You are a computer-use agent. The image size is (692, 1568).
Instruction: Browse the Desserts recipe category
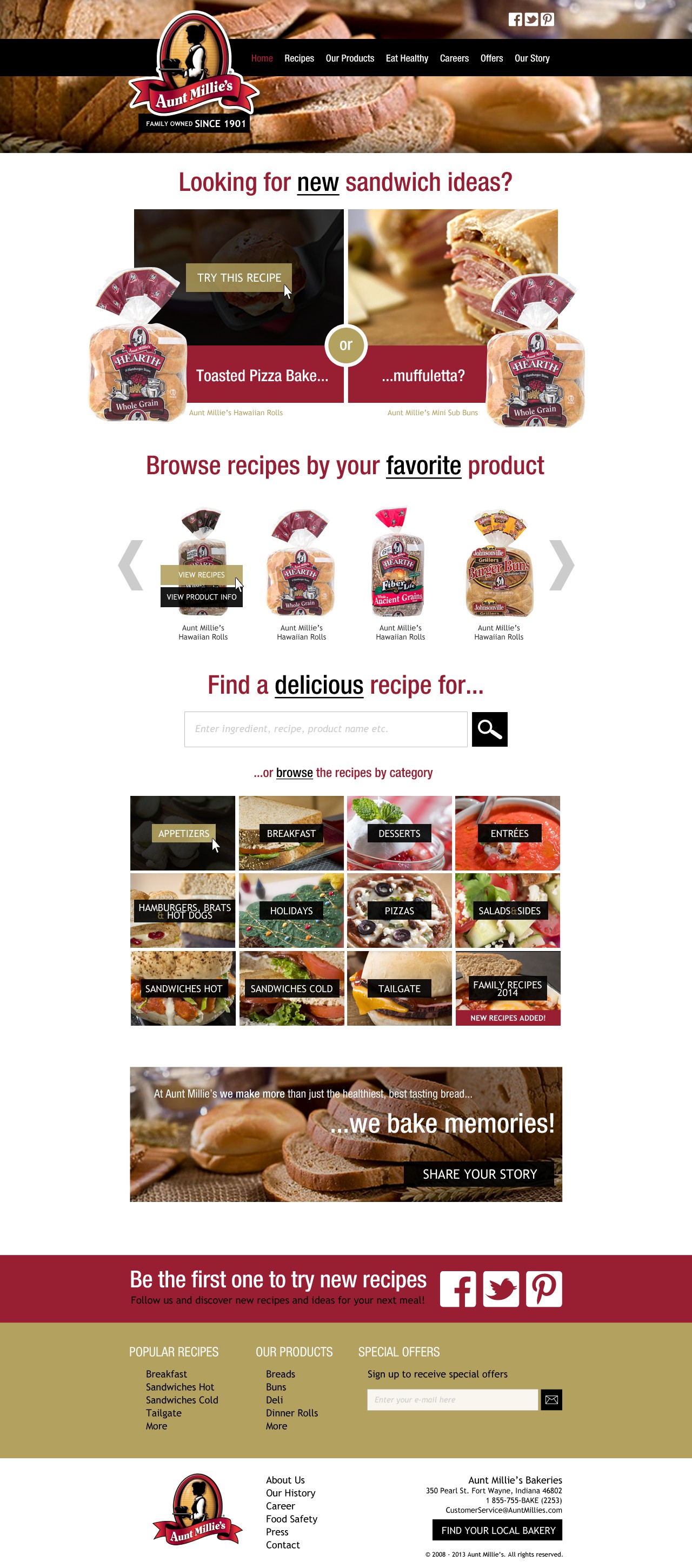[400, 833]
